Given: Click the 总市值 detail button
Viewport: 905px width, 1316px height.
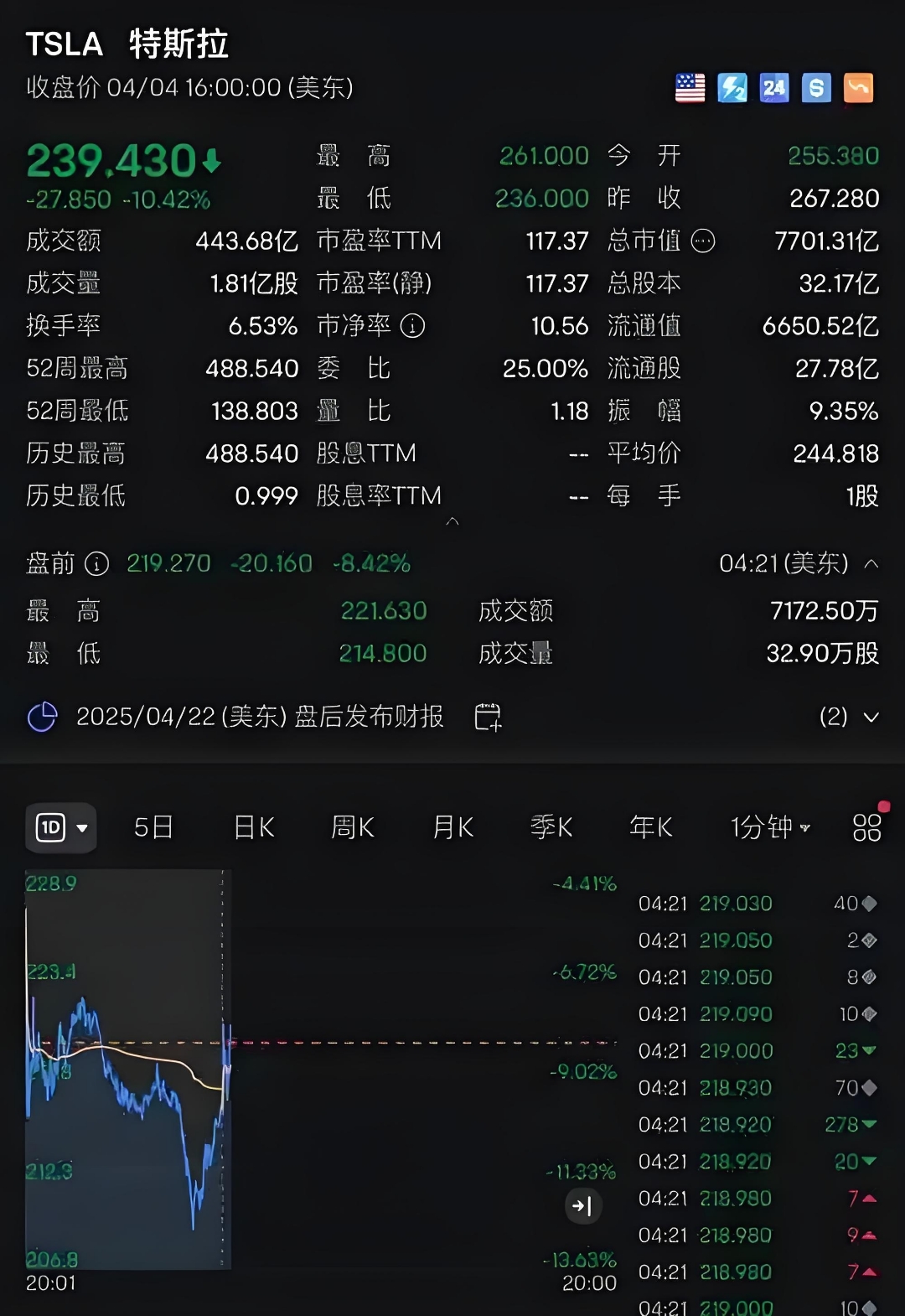Looking at the screenshot, I should coord(701,241).
